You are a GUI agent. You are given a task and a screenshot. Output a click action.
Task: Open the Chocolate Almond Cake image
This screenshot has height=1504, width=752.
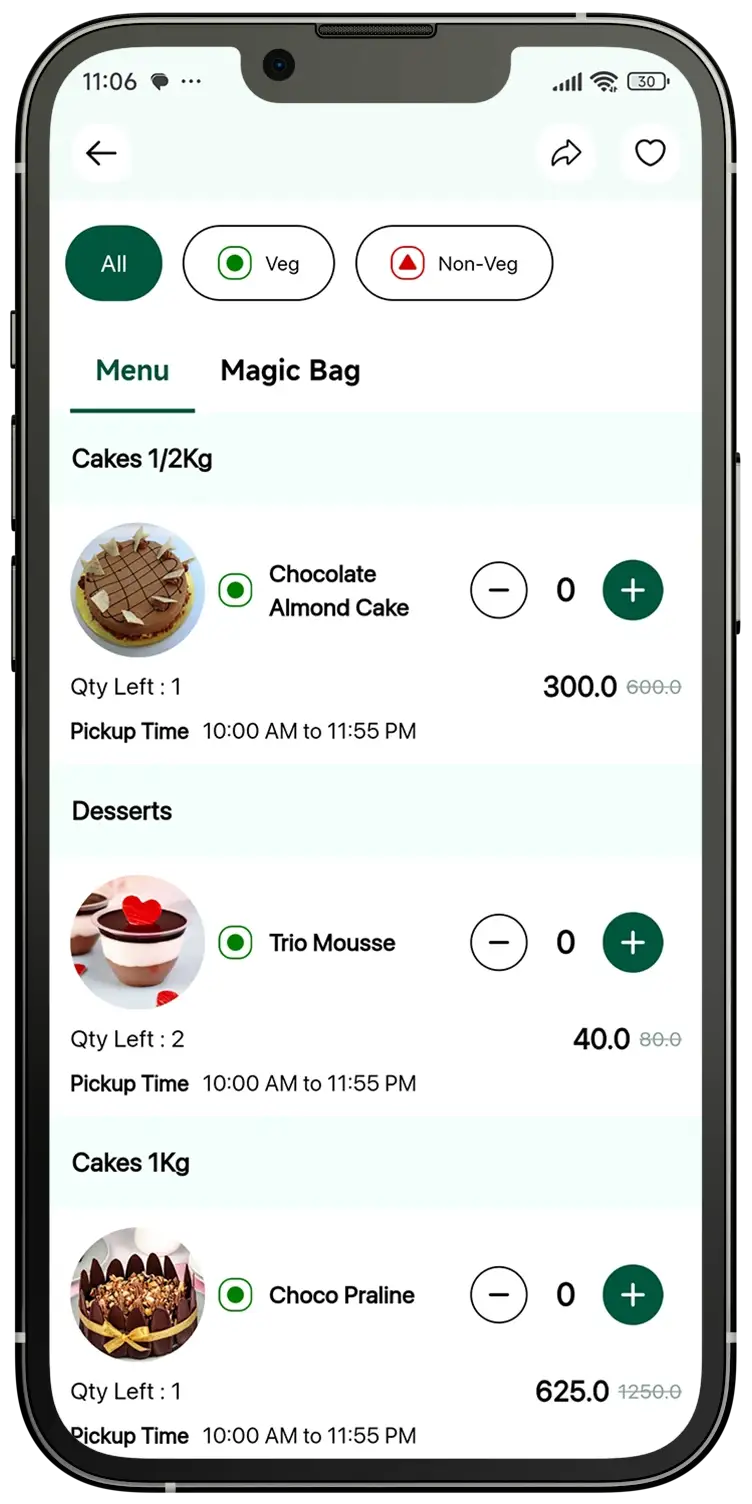pyautogui.click(x=138, y=590)
